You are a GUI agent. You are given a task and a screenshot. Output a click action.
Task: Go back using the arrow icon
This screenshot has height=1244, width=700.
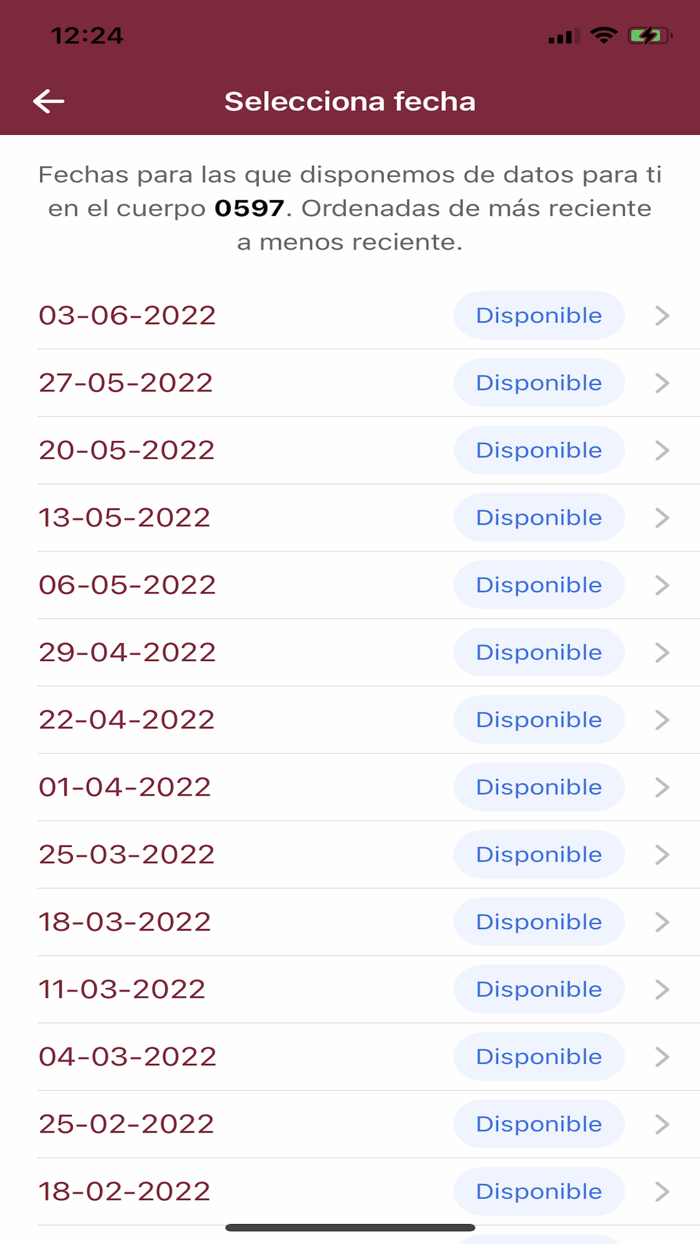coord(48,101)
